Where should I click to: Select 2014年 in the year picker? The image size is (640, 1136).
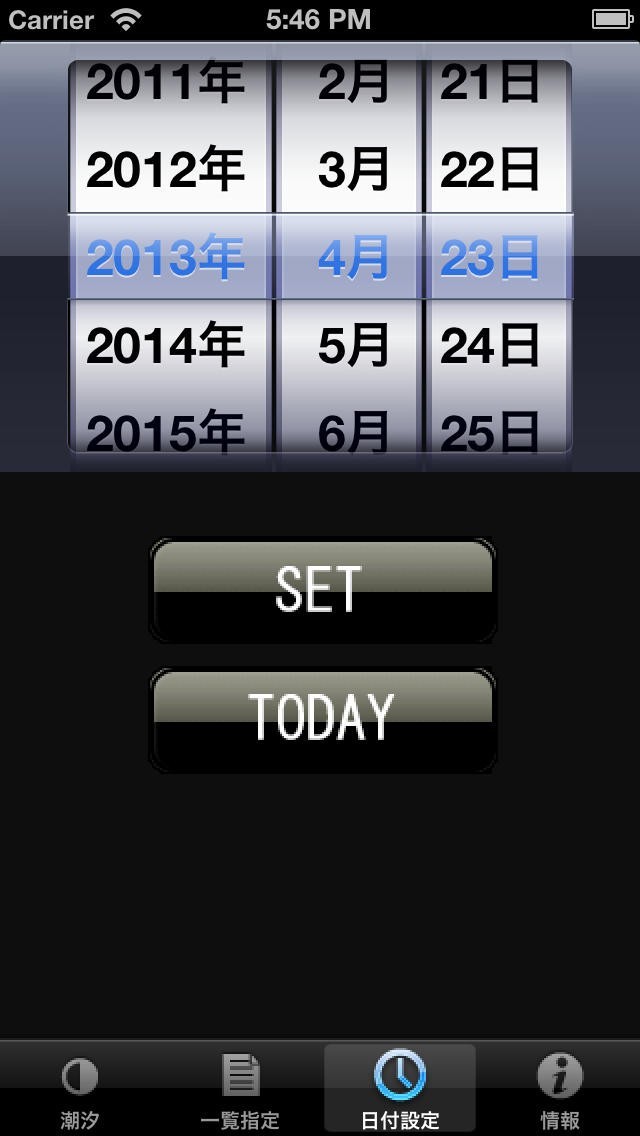pos(166,346)
